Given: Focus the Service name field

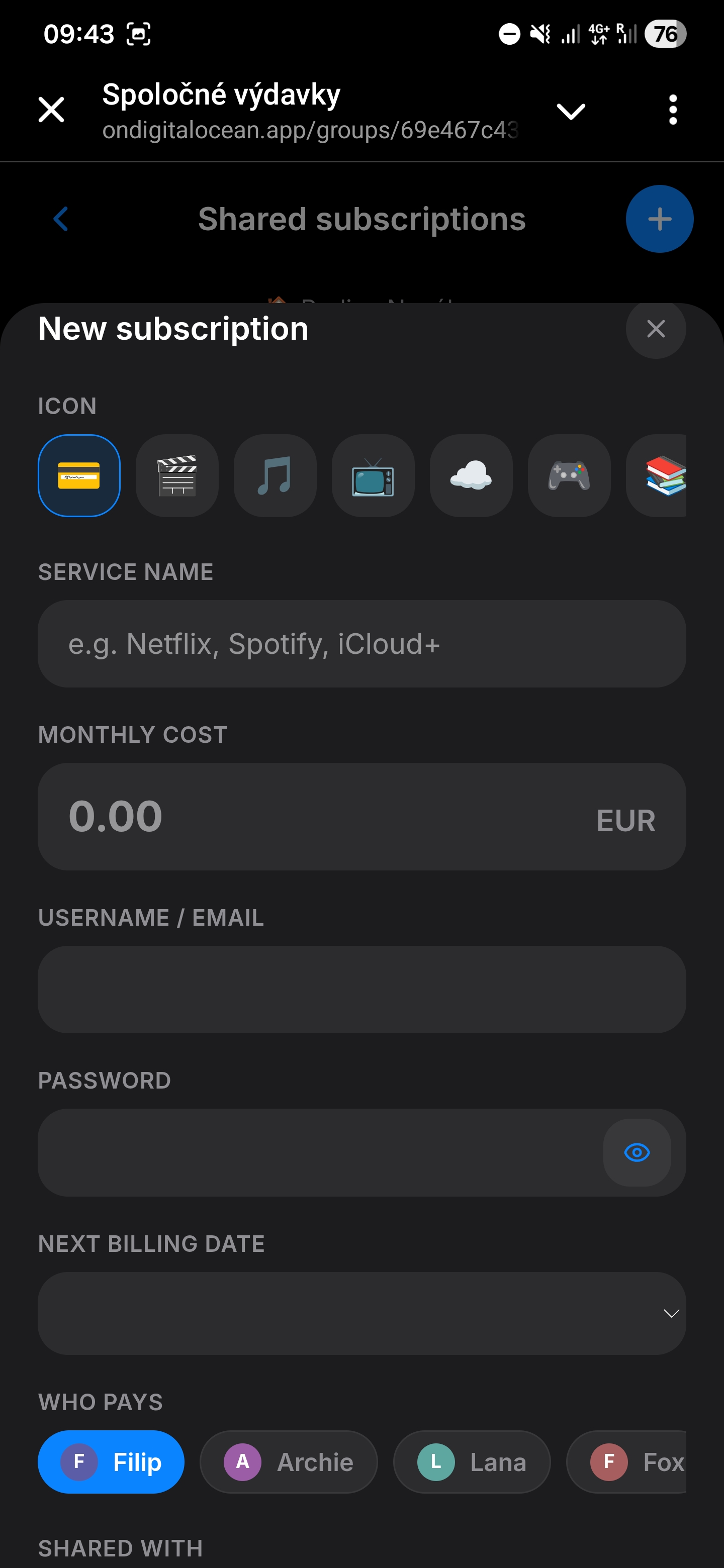Looking at the screenshot, I should (x=361, y=644).
